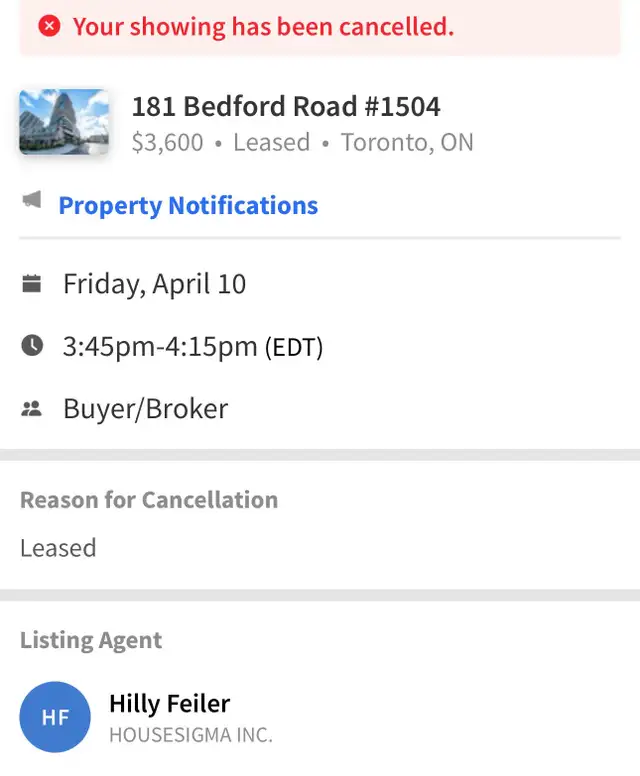View listing agent Hilly Feiler's profile
The height and width of the screenshot is (776, 640).
tap(169, 703)
